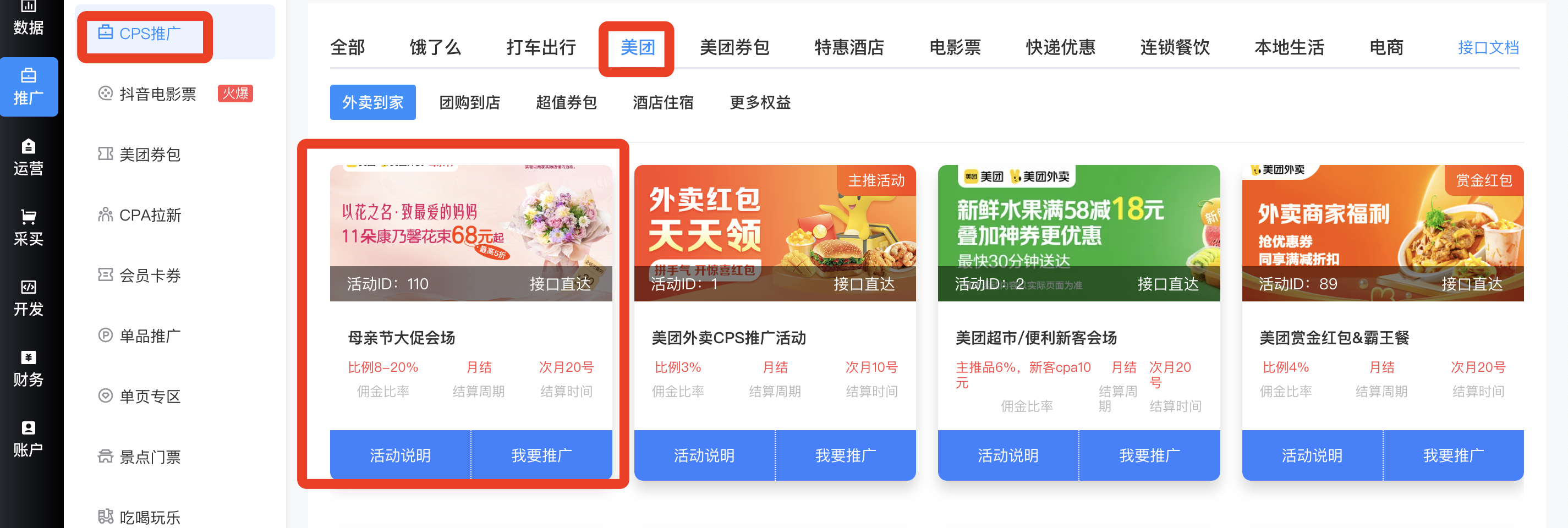Screen dimensions: 1568x528
Task: Choose the 团购到店 sub-tab
Action: (x=469, y=102)
